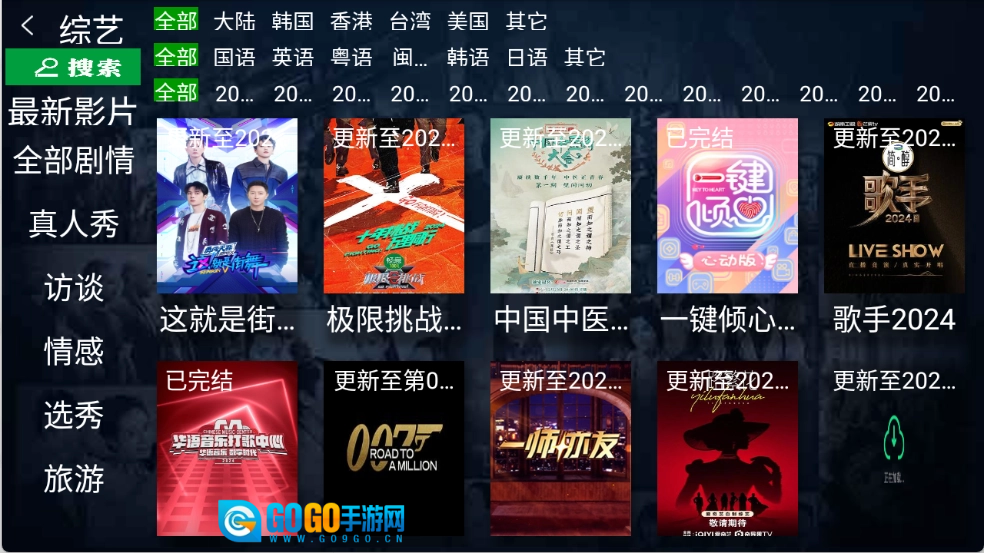Open the 选秀 category
Screen dimensions: 984x553
(x=73, y=414)
